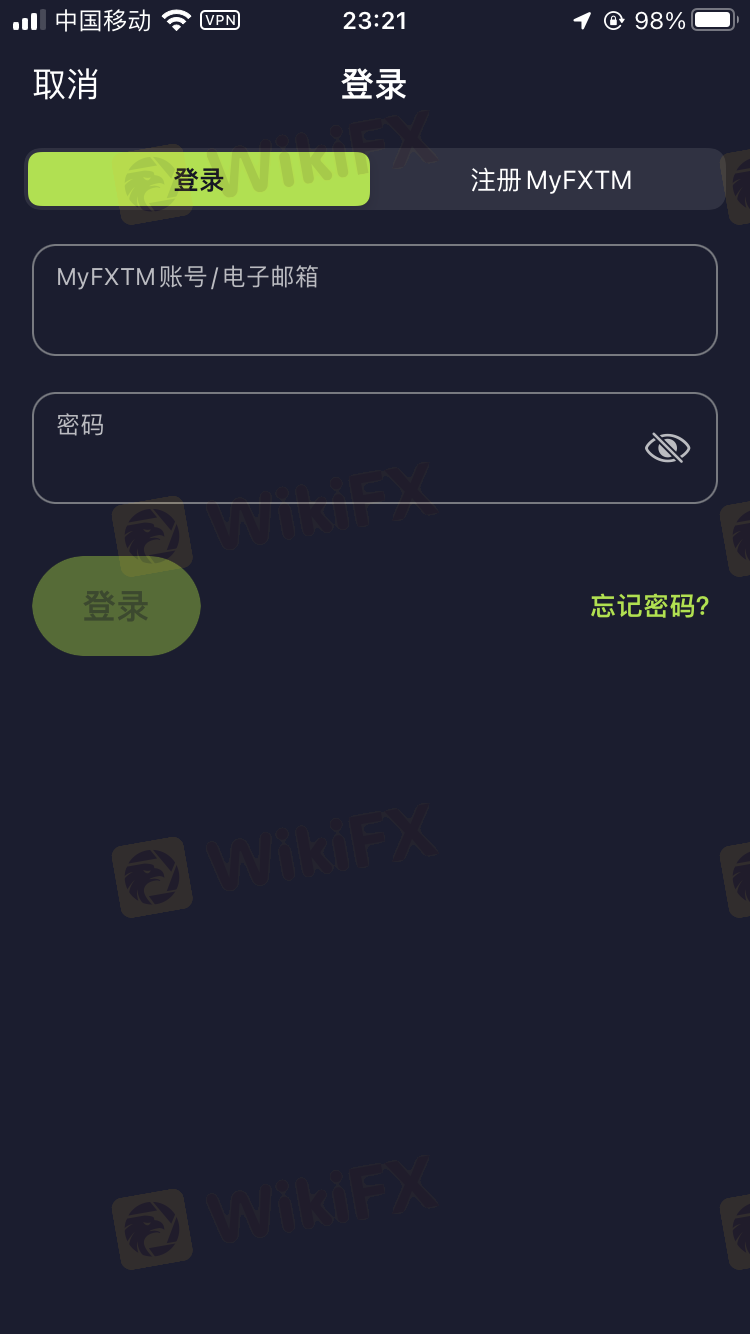
Task: Tap 取消 to cancel login
Action: pos(66,85)
